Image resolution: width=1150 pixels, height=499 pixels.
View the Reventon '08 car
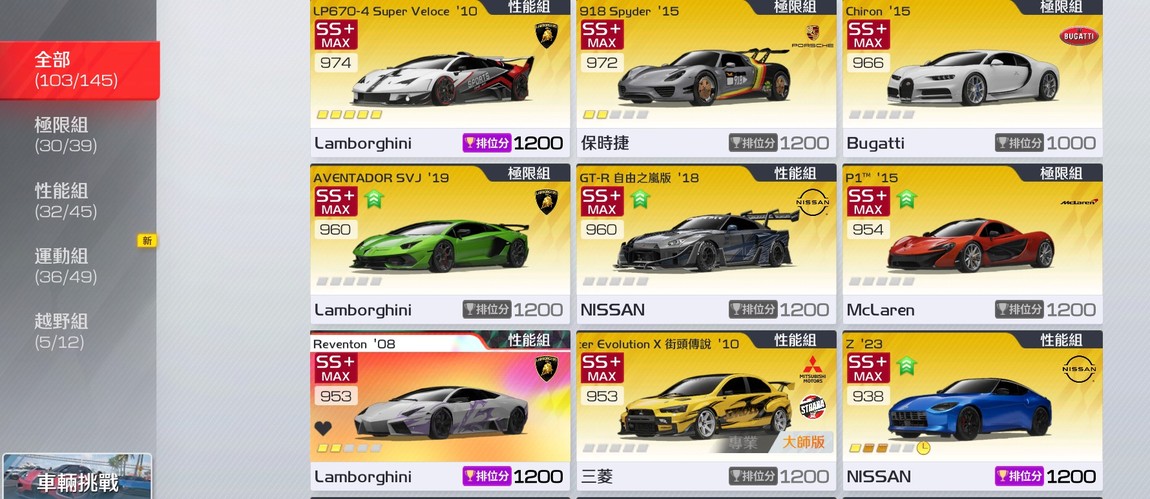click(x=439, y=410)
